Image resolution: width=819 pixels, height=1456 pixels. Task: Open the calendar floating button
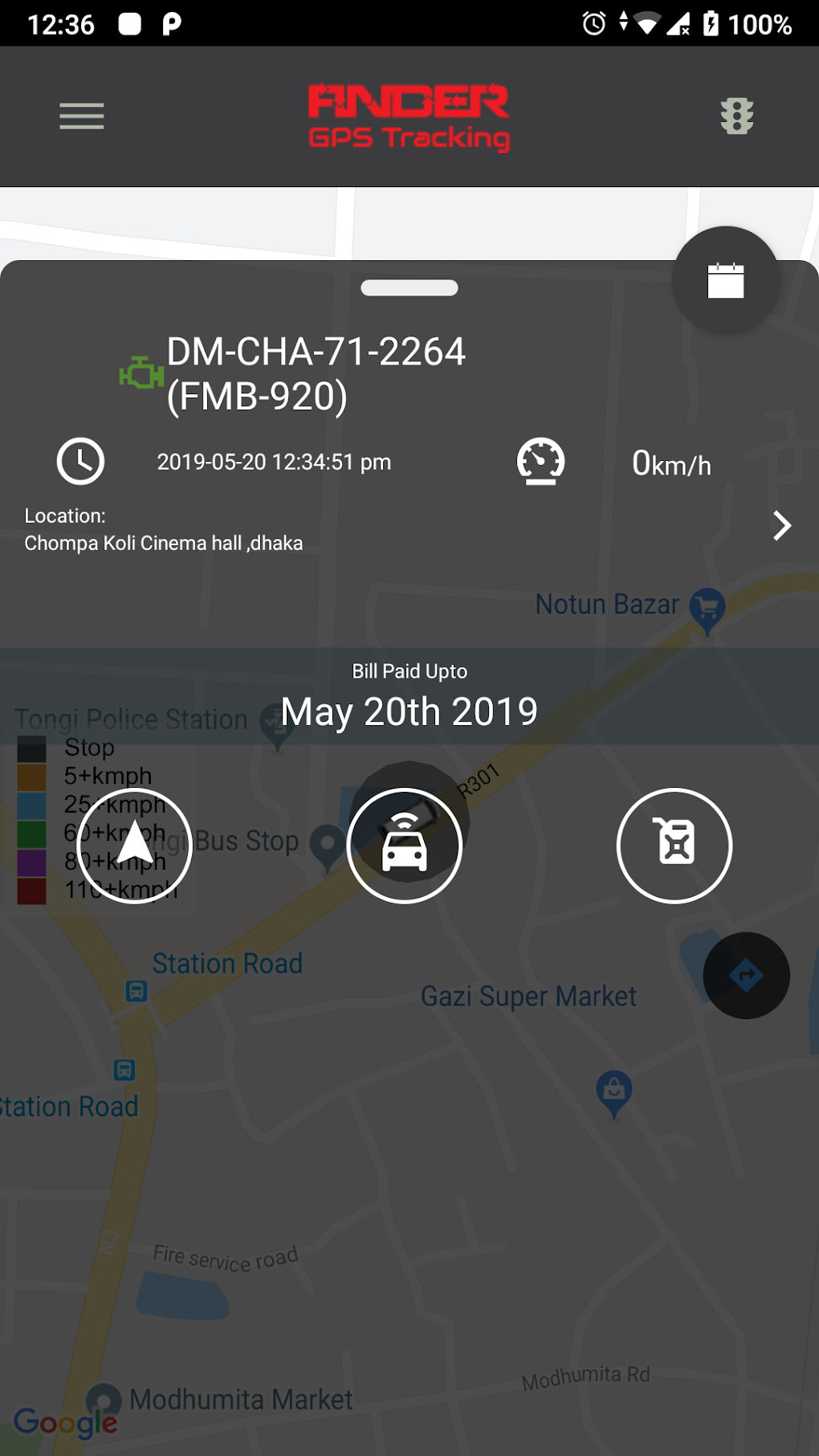[725, 281]
